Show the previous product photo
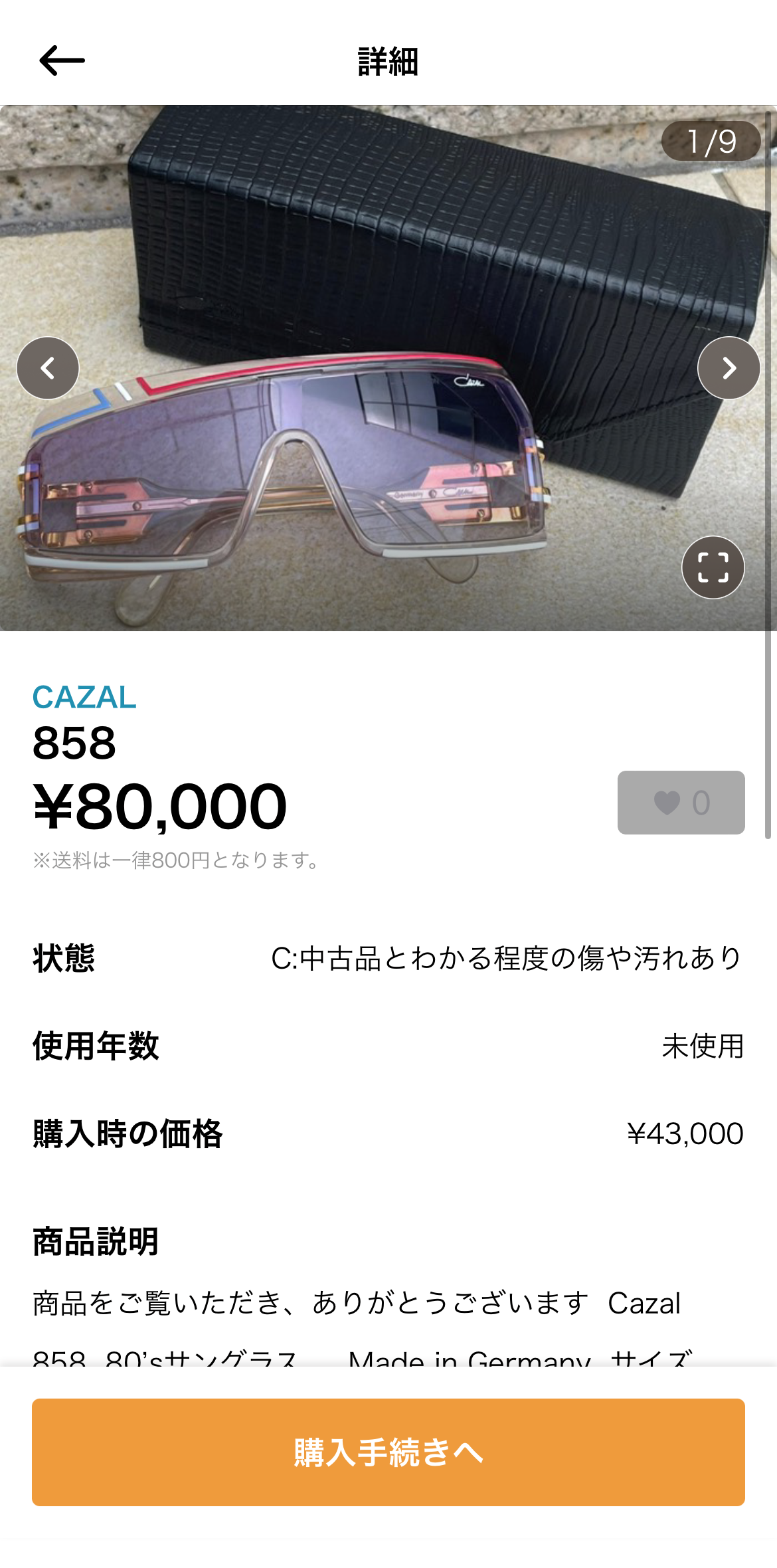The image size is (777, 1568). point(48,368)
